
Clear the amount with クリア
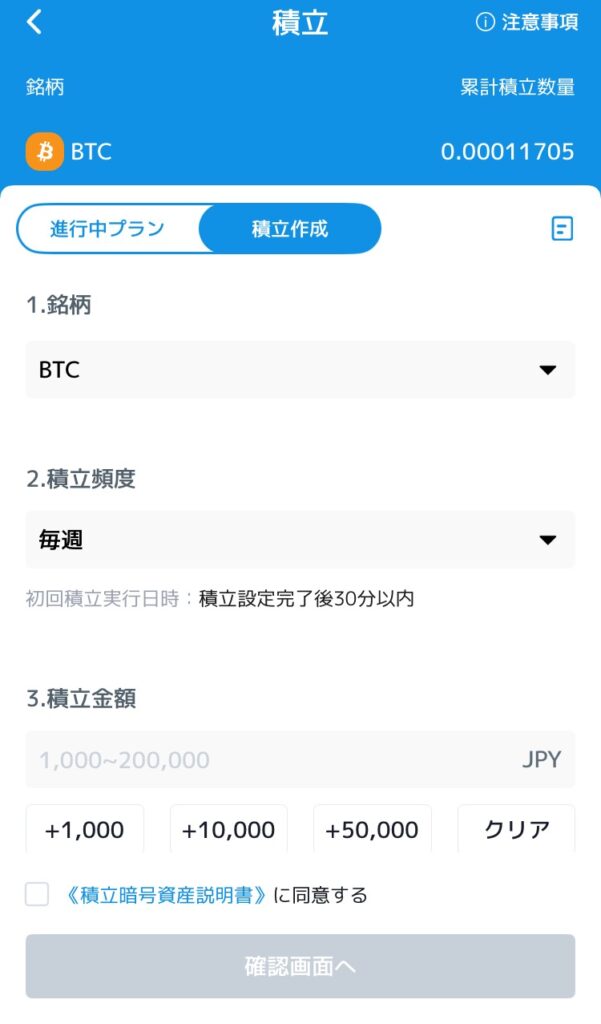516,829
